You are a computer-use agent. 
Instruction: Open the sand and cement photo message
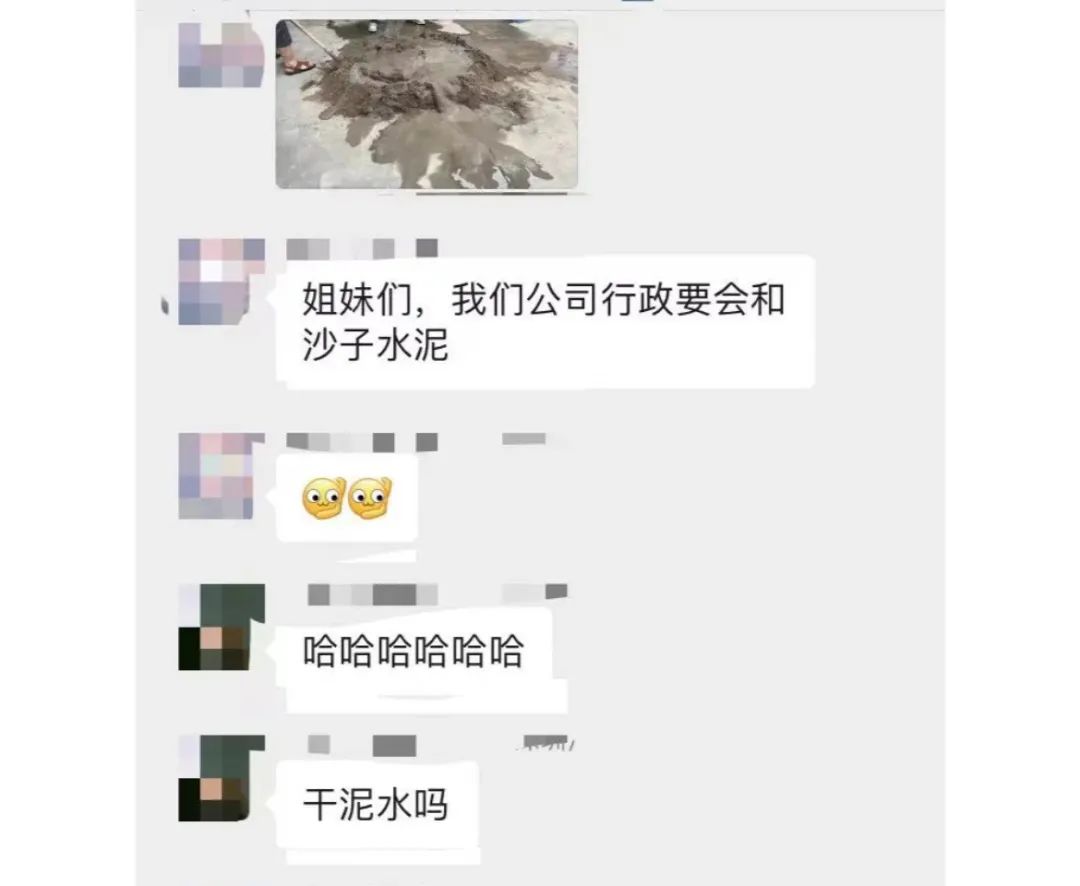[x=427, y=104]
